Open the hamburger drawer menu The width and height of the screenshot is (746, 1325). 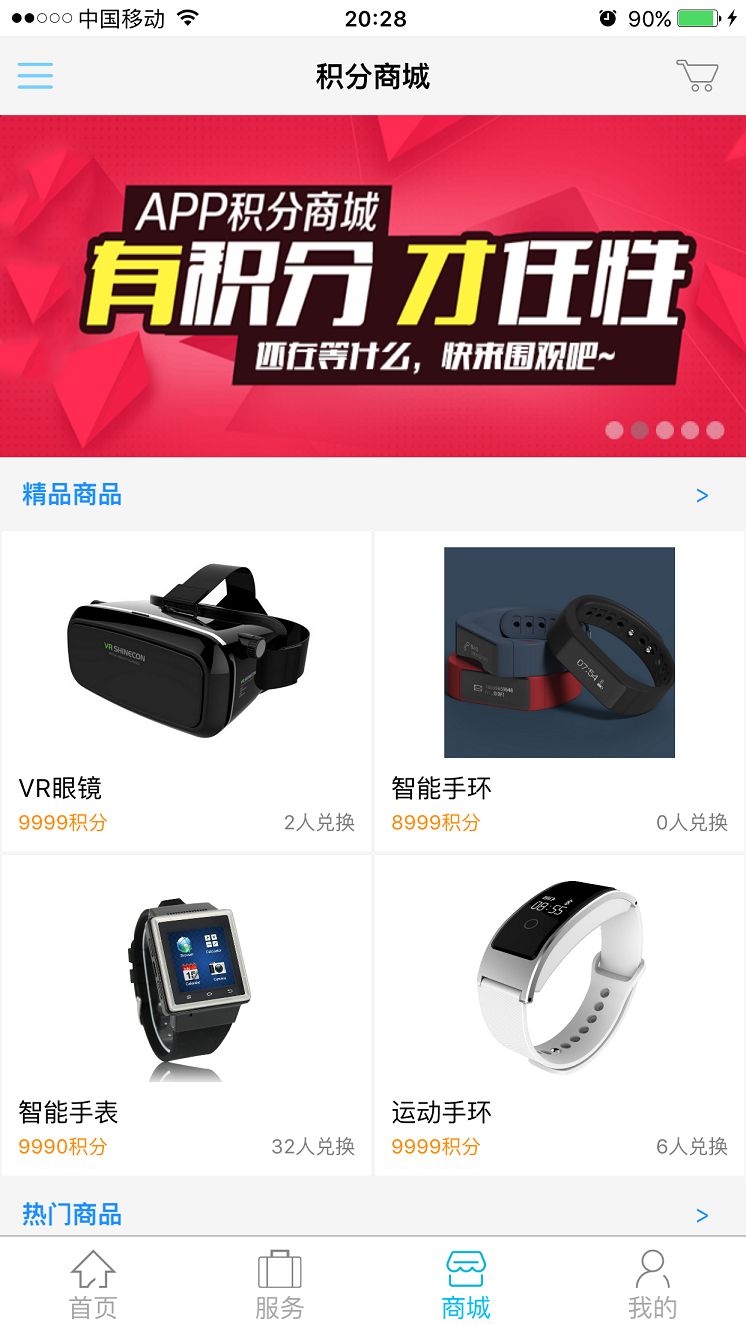point(35,76)
